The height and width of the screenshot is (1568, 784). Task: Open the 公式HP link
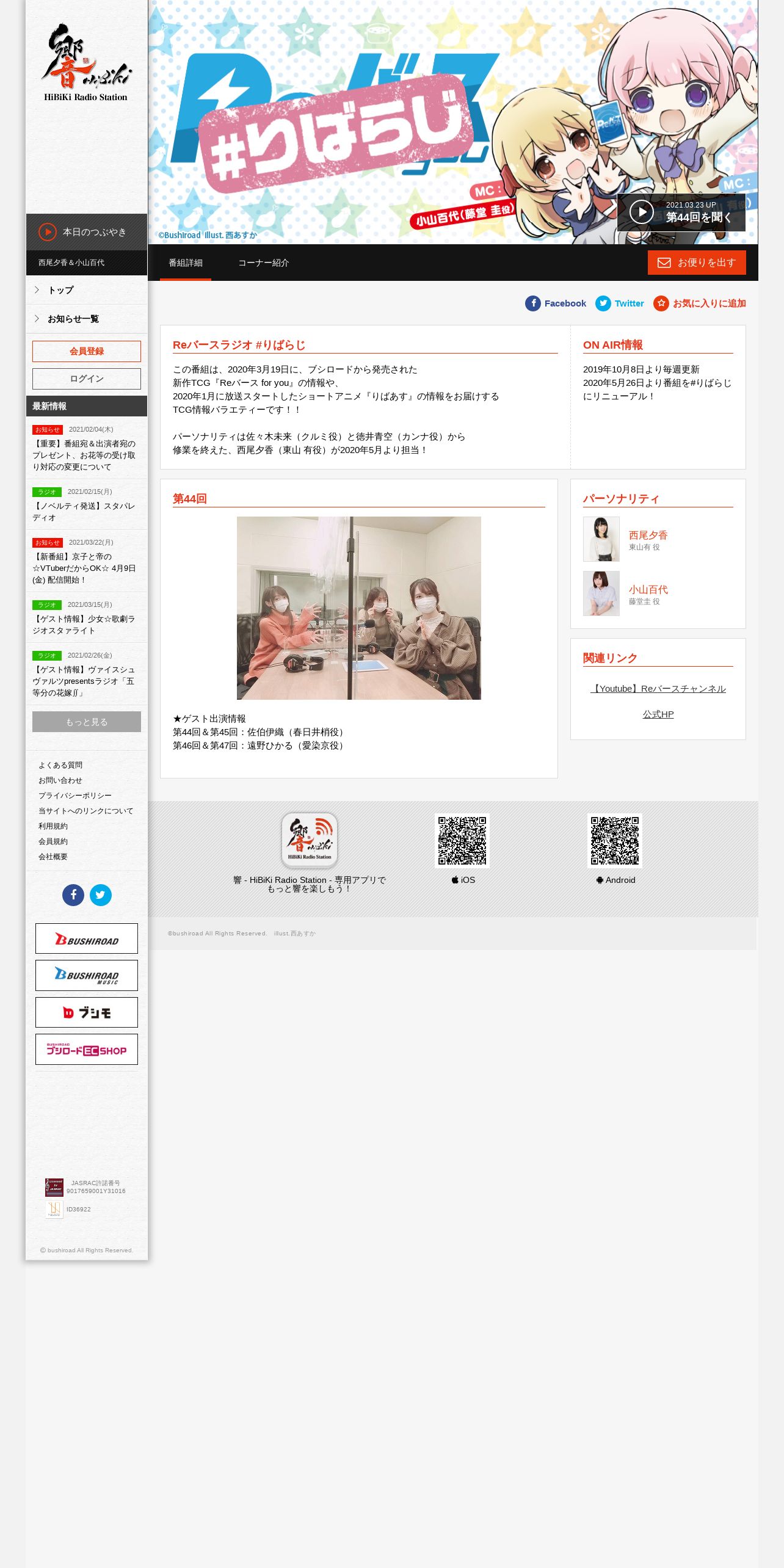tap(658, 714)
